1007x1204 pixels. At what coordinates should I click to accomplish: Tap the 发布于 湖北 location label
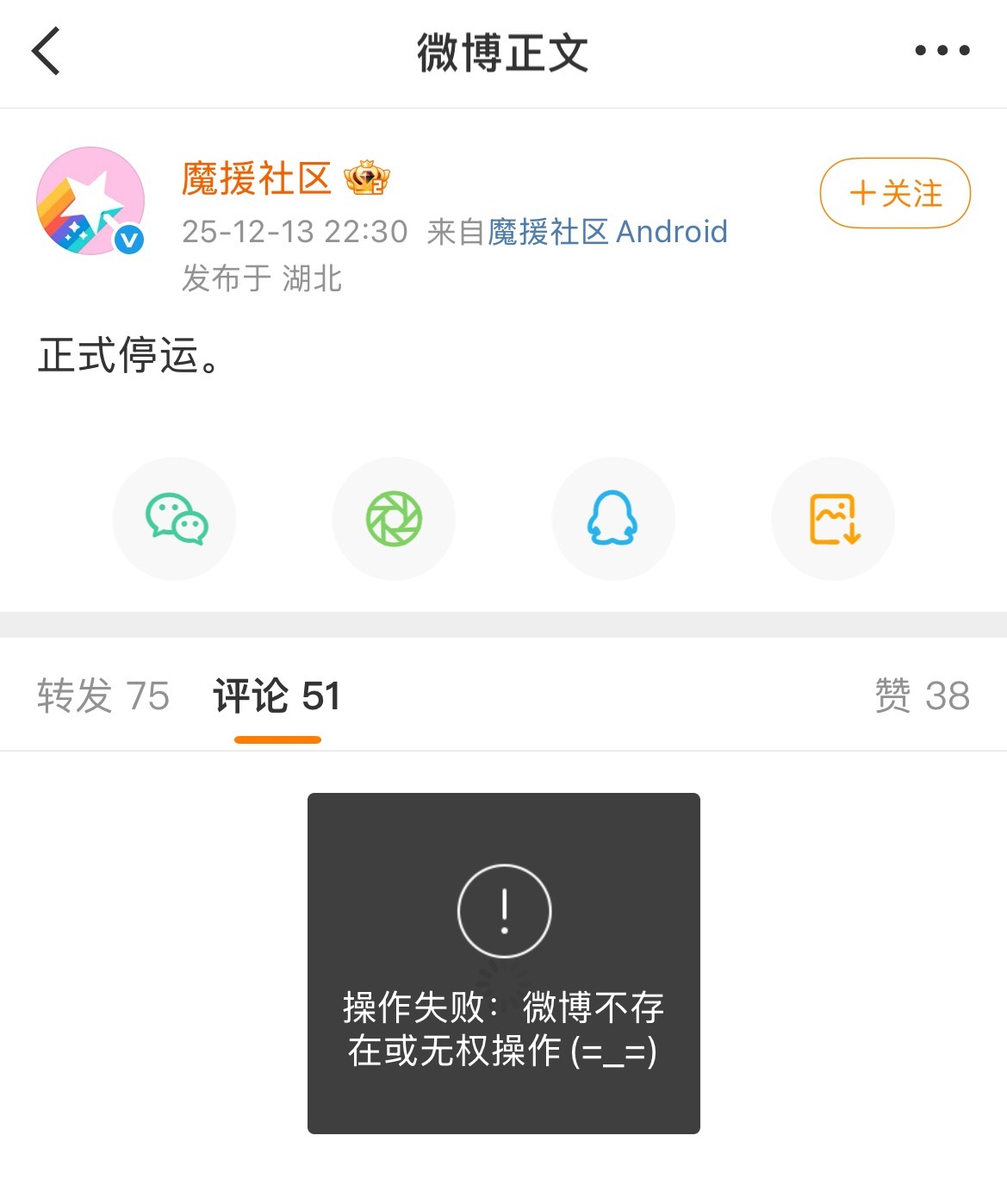260,279
